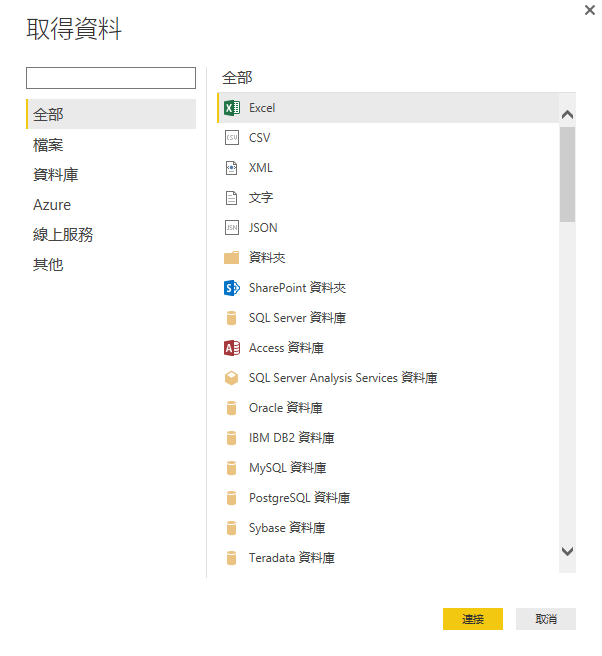The width and height of the screenshot is (602, 656).
Task: Choose PostgreSQL 資料庫
Action: pyautogui.click(x=299, y=498)
